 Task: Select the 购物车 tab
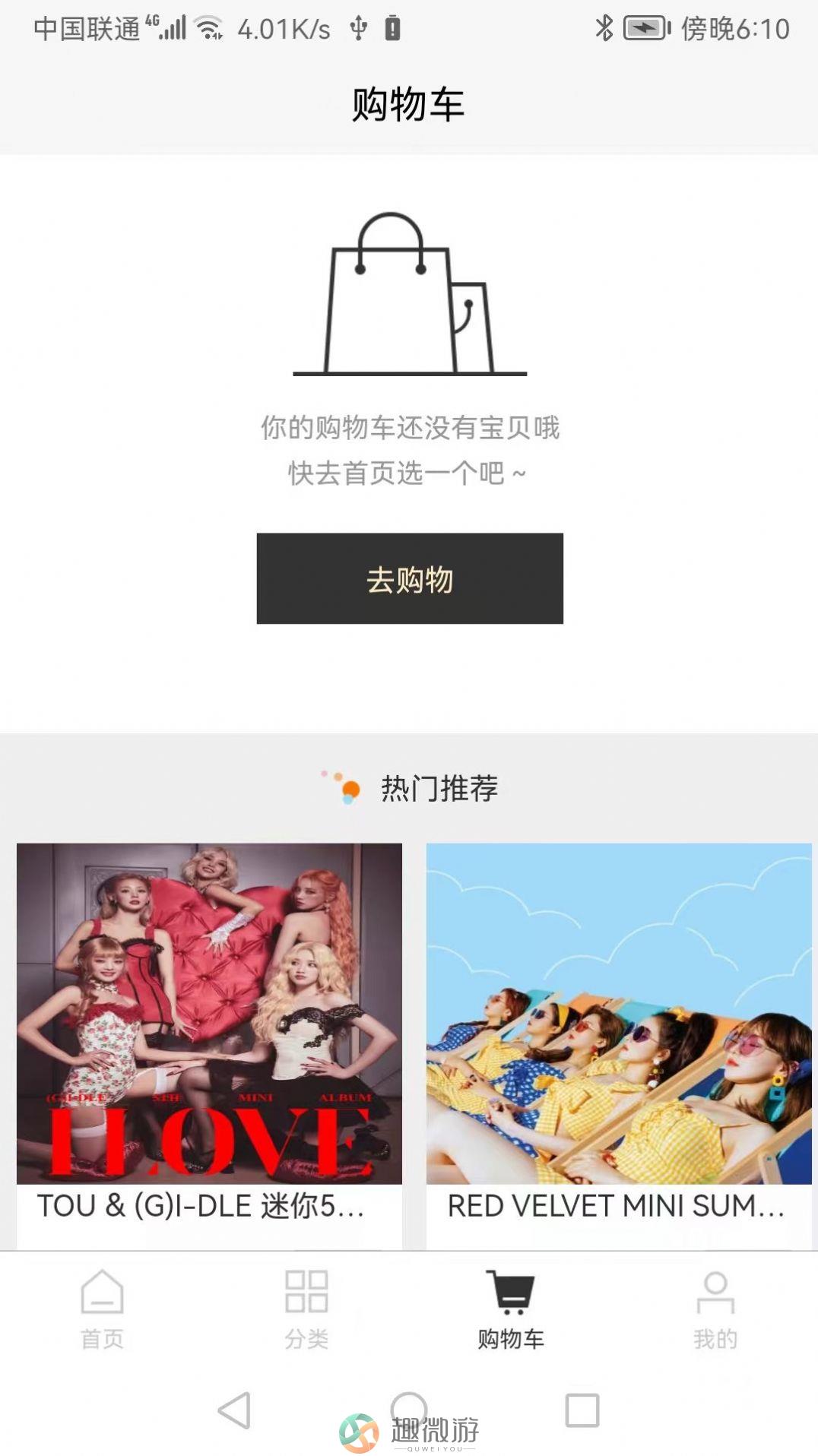click(511, 1309)
